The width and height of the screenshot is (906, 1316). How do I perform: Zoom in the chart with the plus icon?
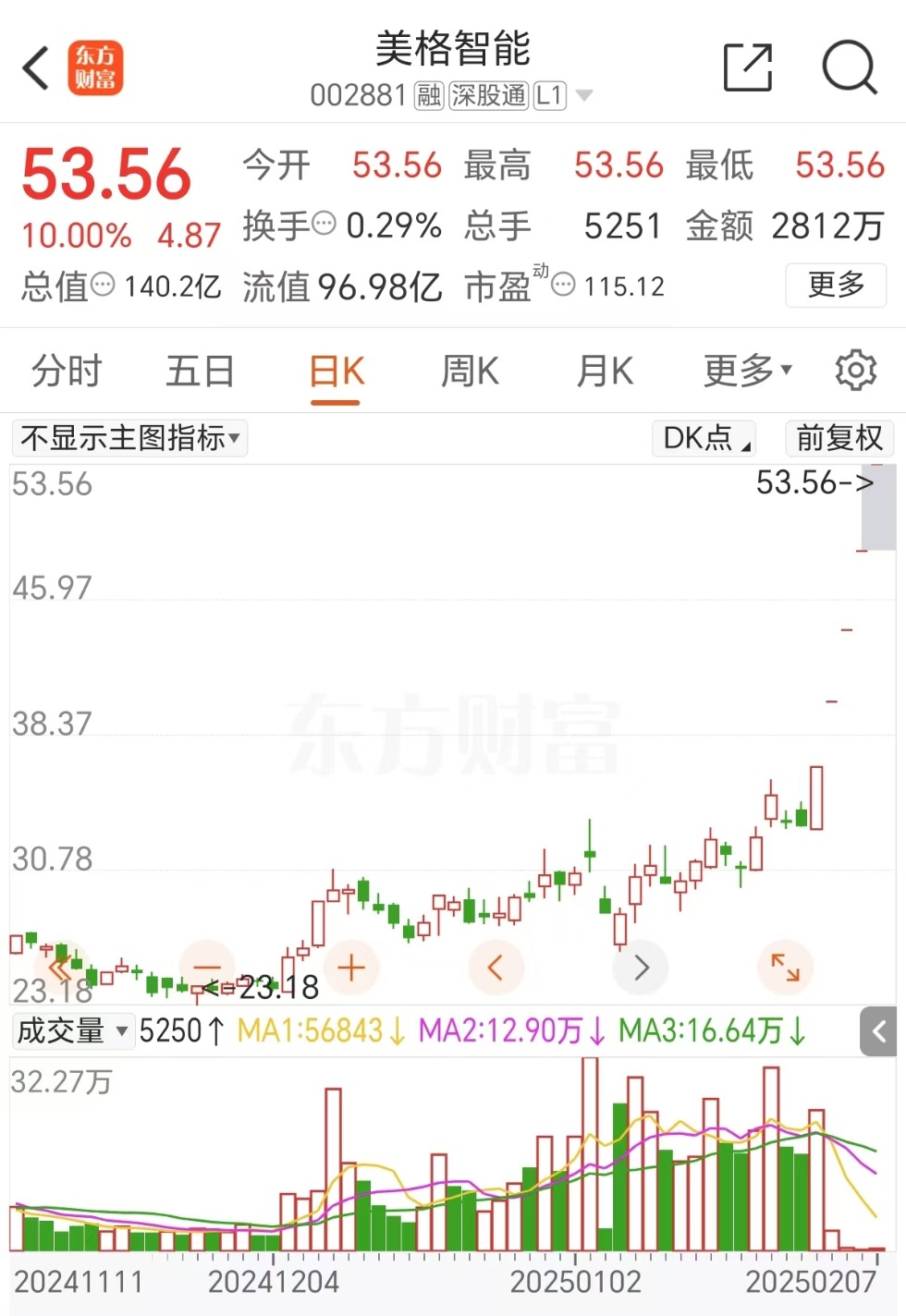click(x=351, y=968)
